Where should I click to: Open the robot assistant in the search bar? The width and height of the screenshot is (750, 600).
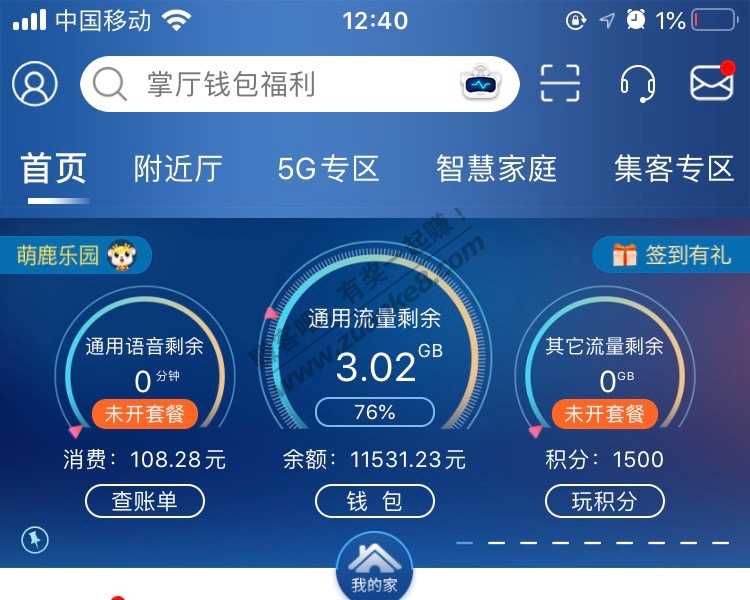click(481, 84)
